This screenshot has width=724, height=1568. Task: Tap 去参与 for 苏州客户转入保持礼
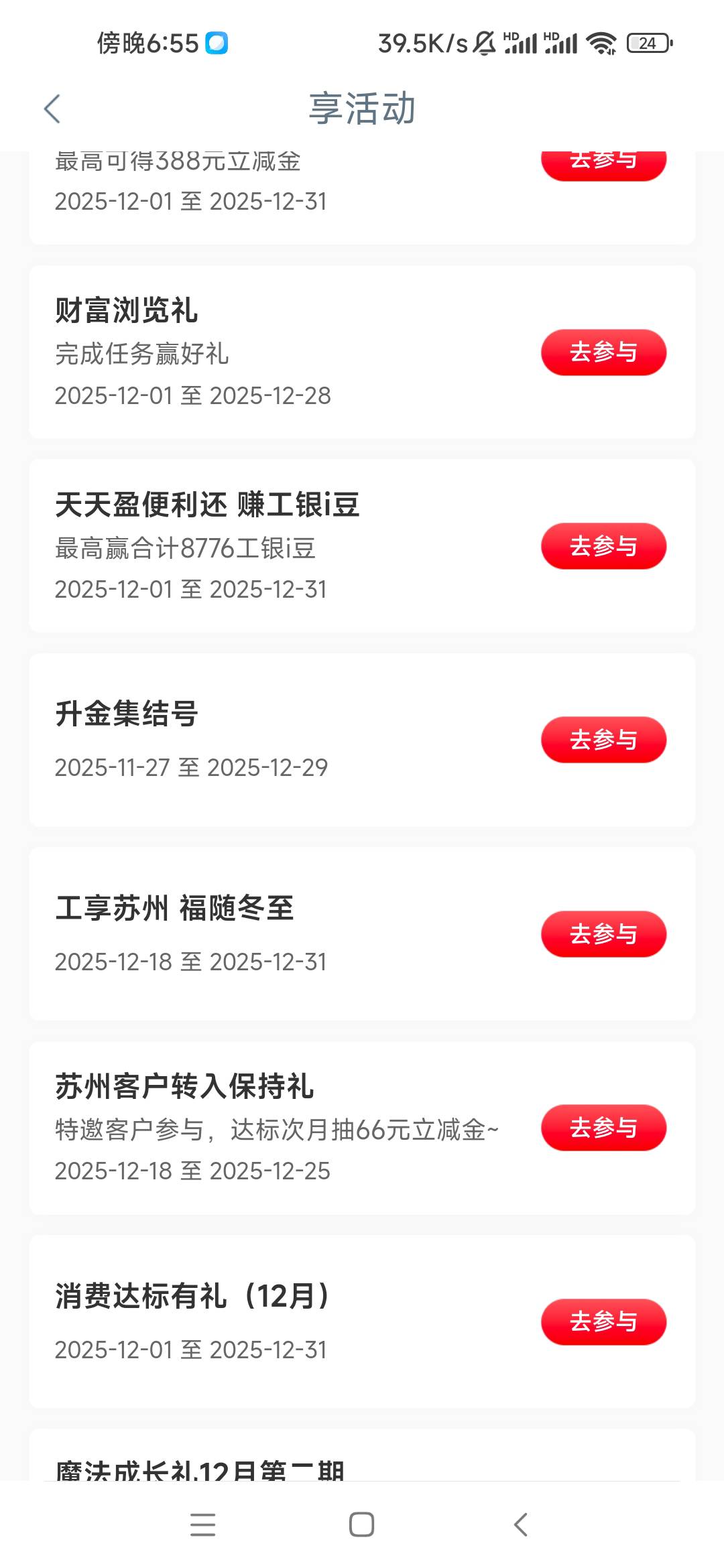pos(603,1128)
